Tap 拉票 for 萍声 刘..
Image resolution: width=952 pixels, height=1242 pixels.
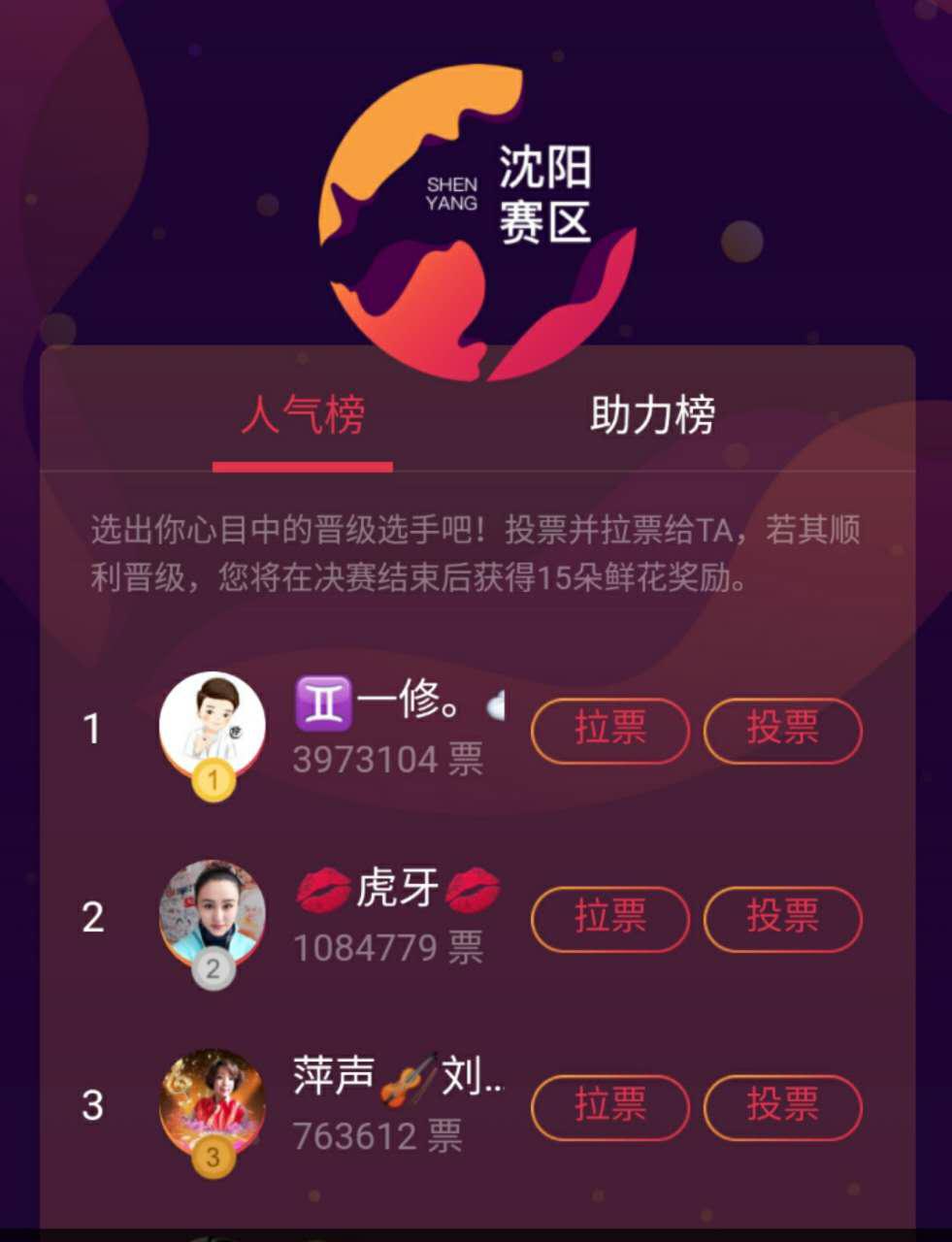click(x=609, y=1106)
